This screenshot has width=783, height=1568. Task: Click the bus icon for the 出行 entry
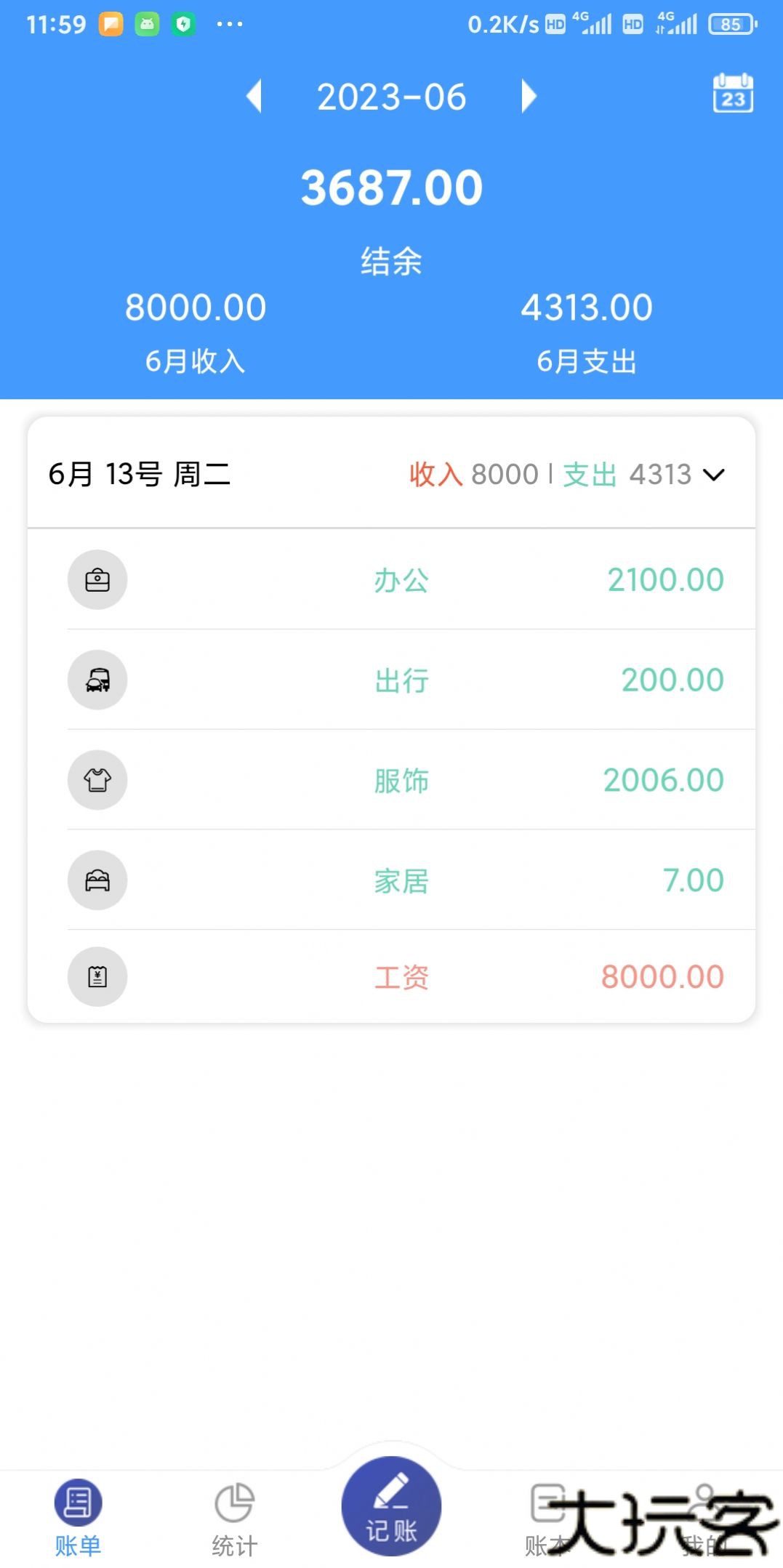click(x=97, y=680)
